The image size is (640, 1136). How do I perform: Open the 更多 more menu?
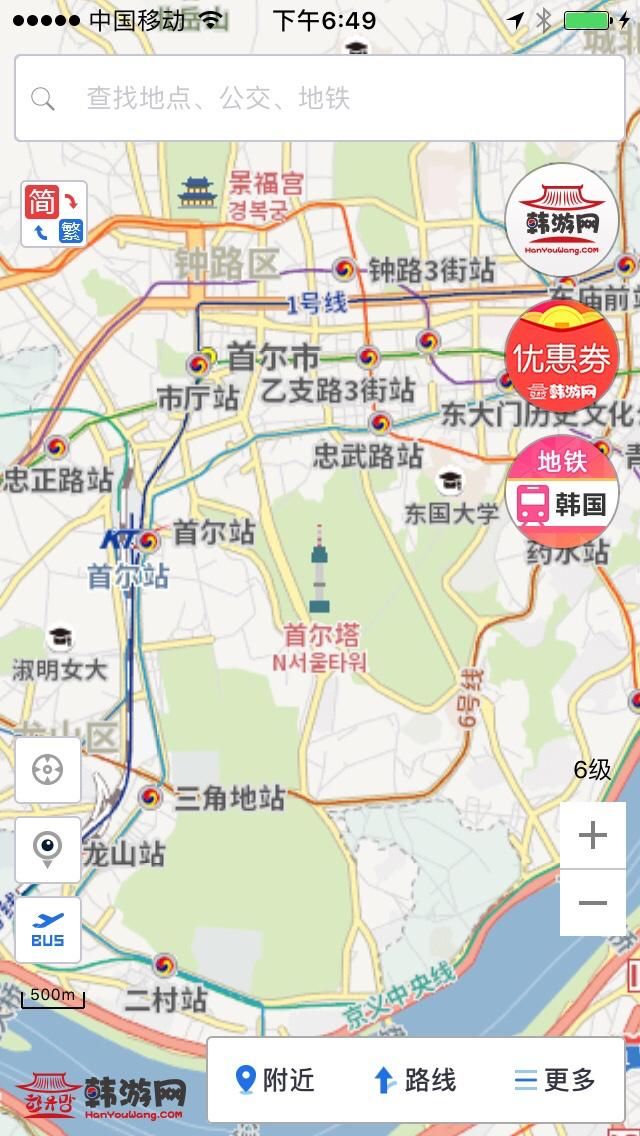tap(555, 1080)
